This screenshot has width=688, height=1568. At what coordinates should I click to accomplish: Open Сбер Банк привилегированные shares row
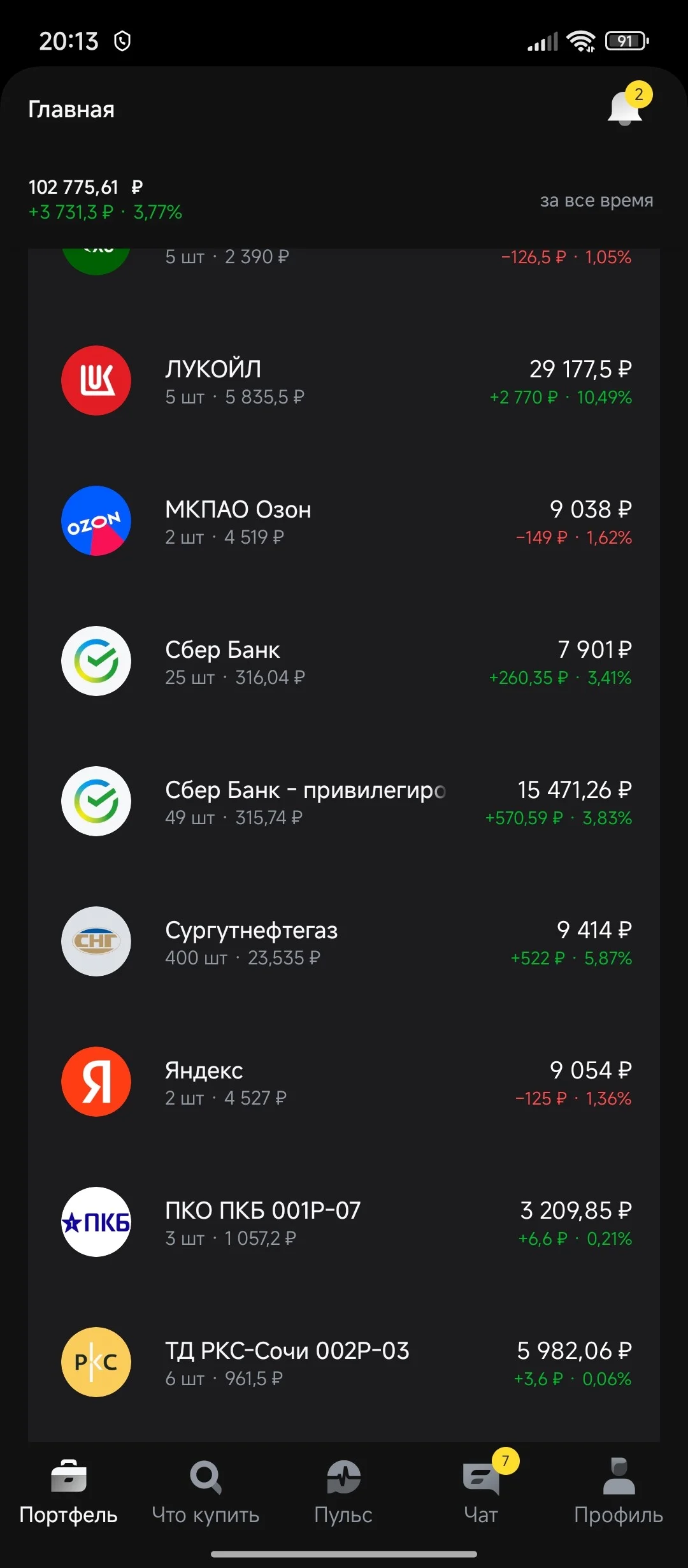pyautogui.click(x=344, y=802)
